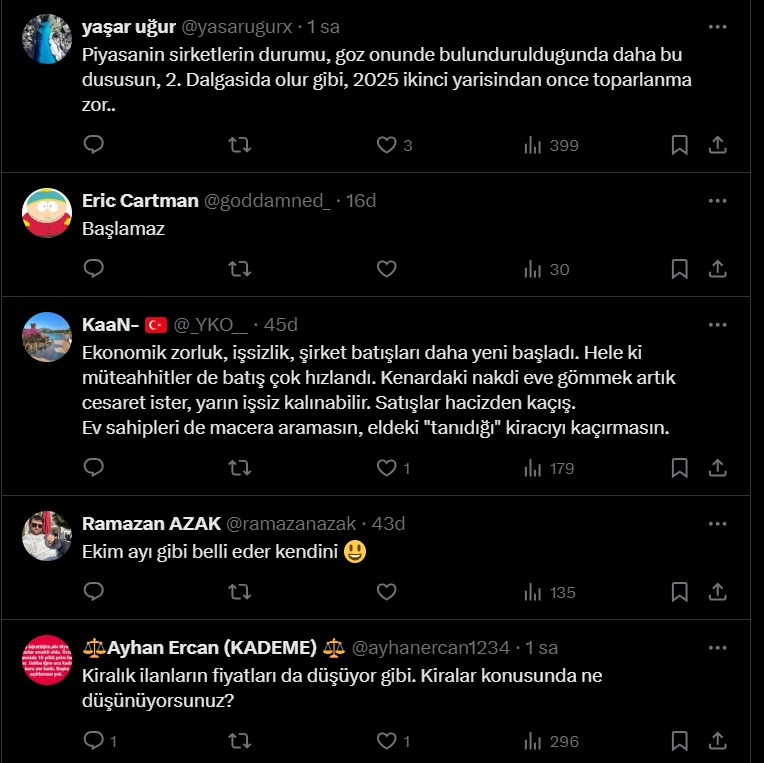Reply to Eric Cartman's post
The height and width of the screenshot is (763, 764).
93,268
